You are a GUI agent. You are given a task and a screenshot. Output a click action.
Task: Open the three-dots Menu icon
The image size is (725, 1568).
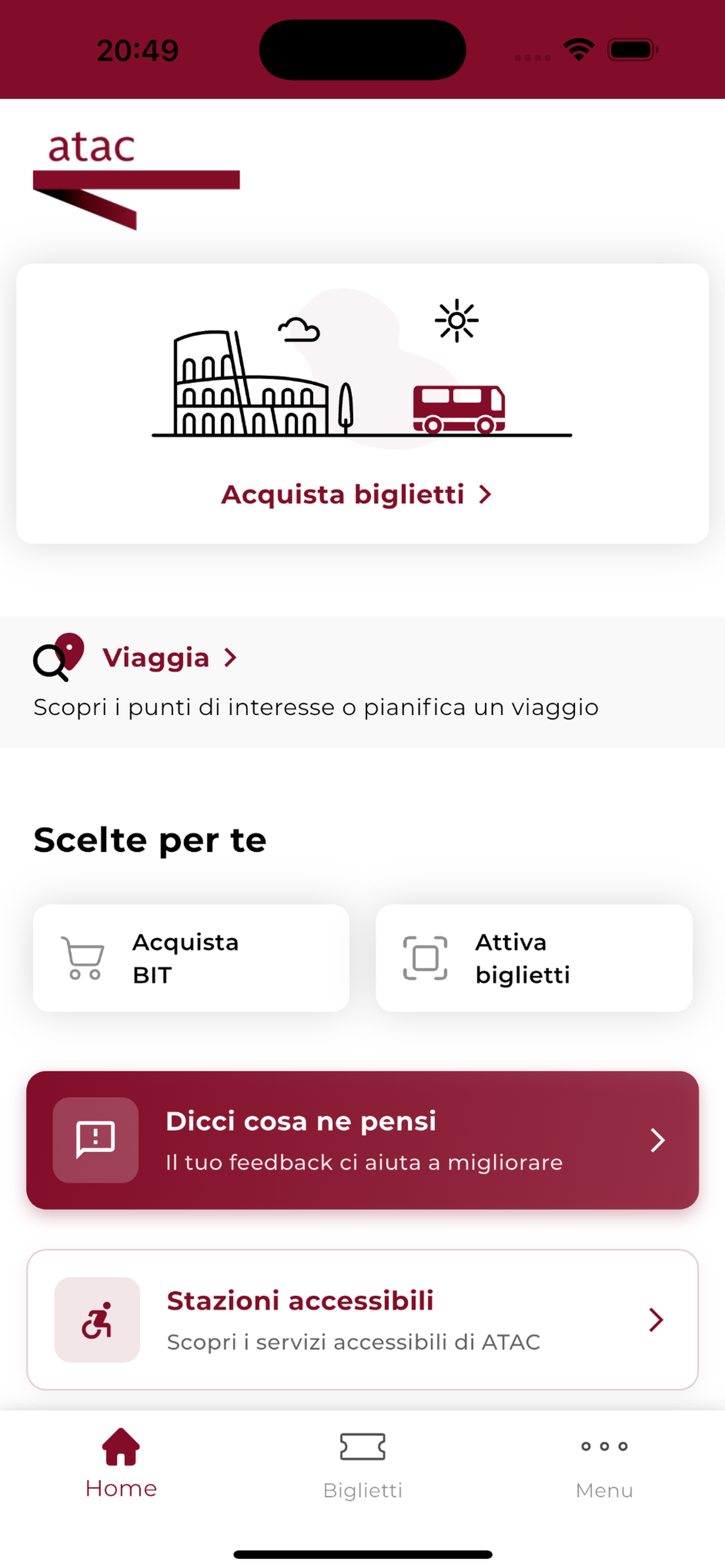point(605,1446)
